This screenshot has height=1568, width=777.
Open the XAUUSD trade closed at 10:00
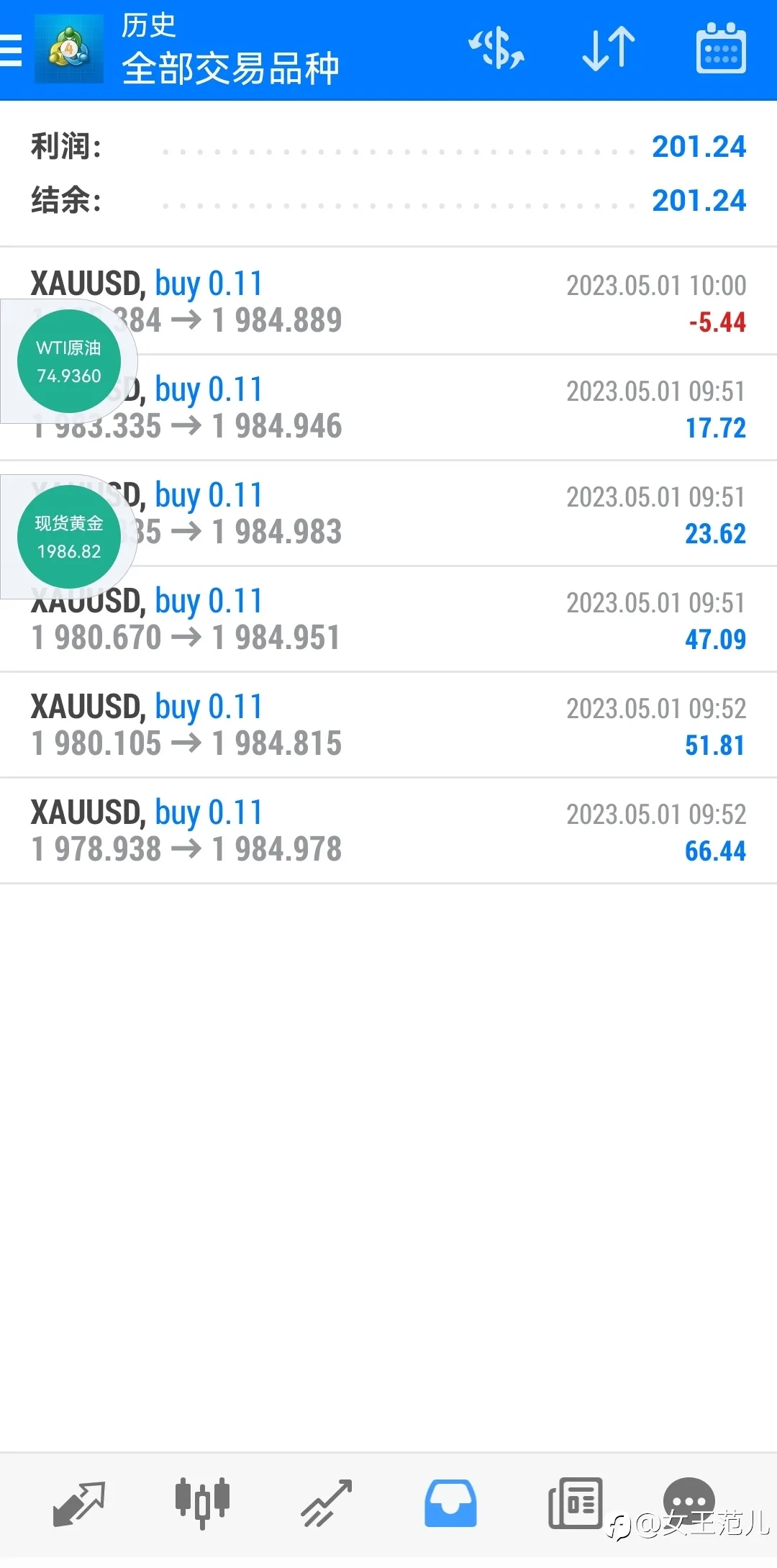tap(388, 302)
